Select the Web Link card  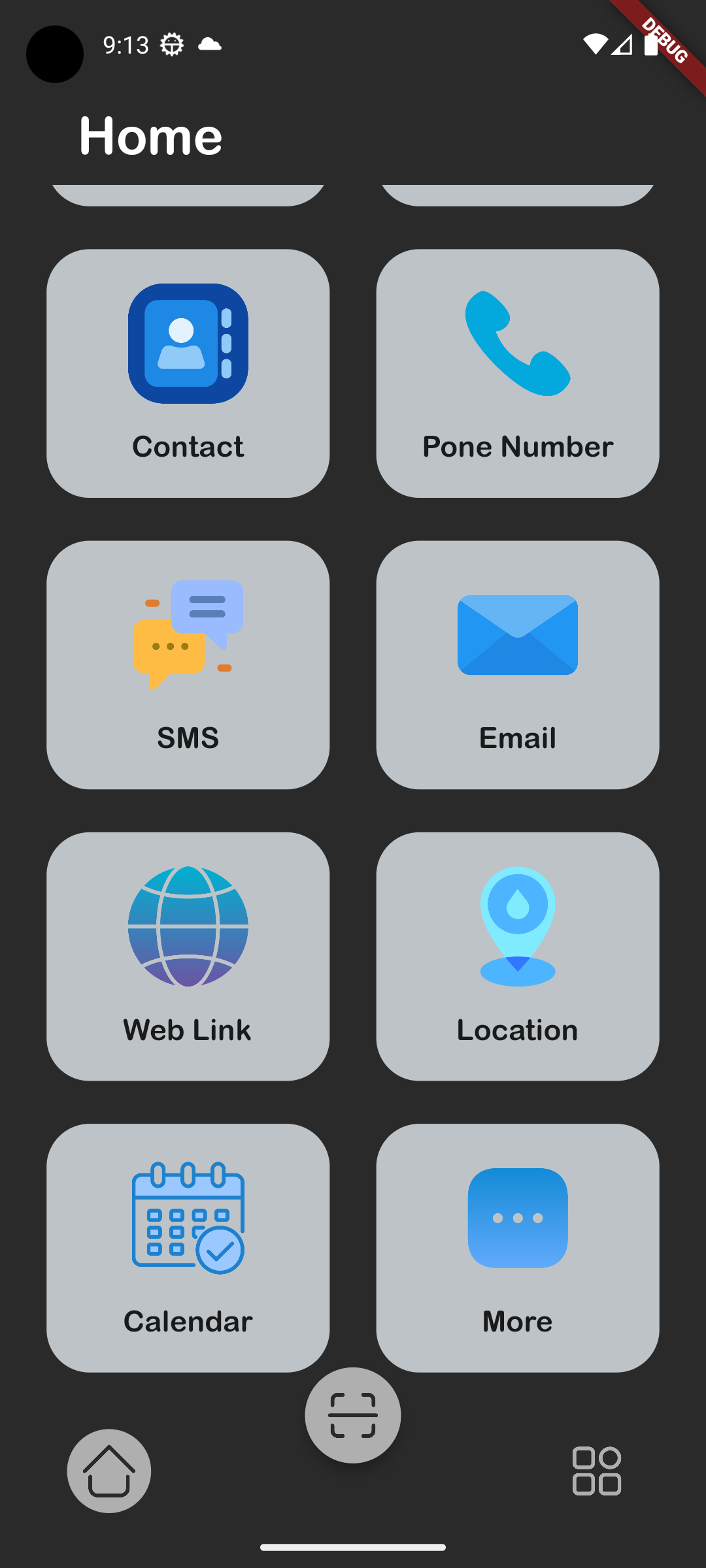coord(188,956)
